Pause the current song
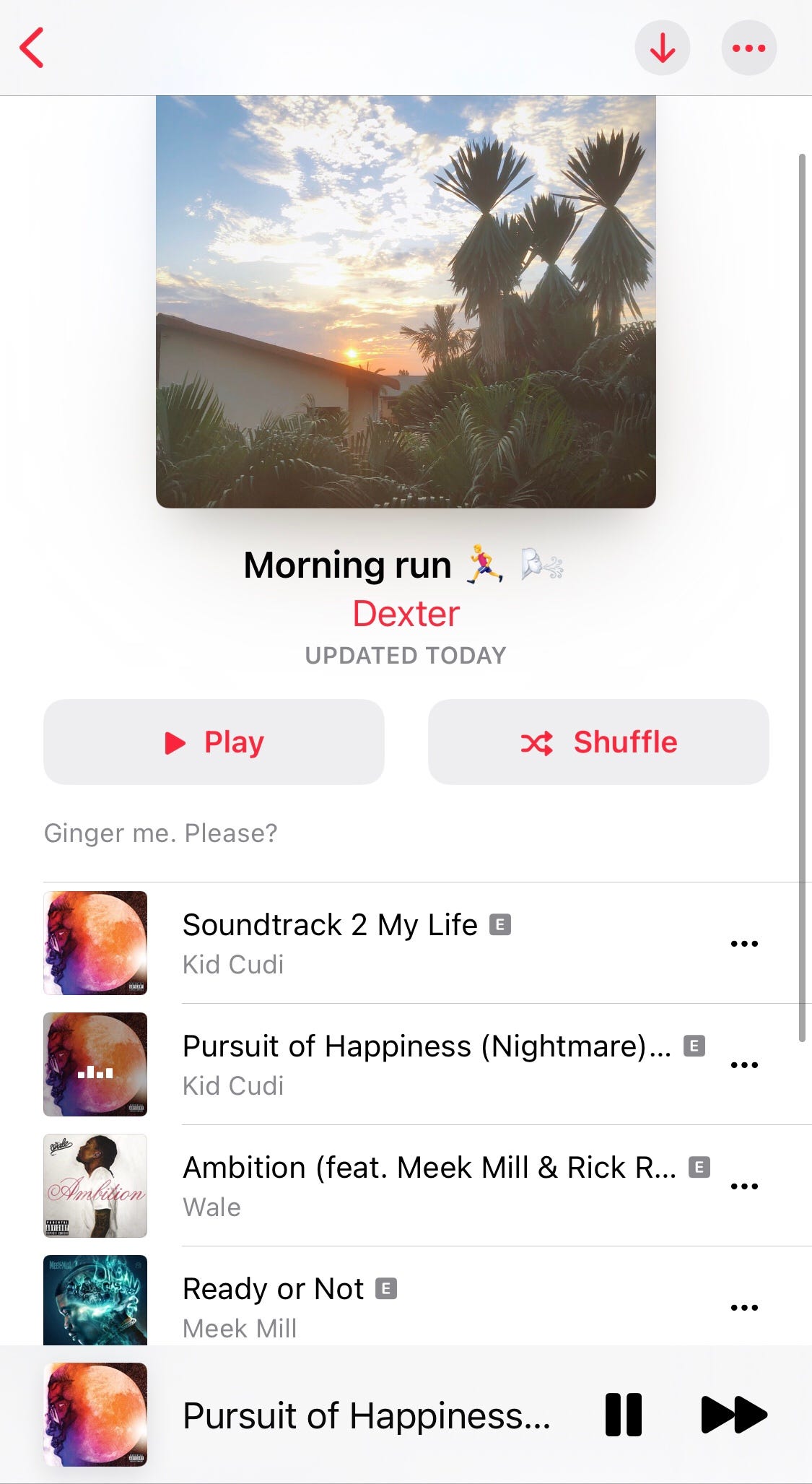The height and width of the screenshot is (1484, 812). [624, 1415]
